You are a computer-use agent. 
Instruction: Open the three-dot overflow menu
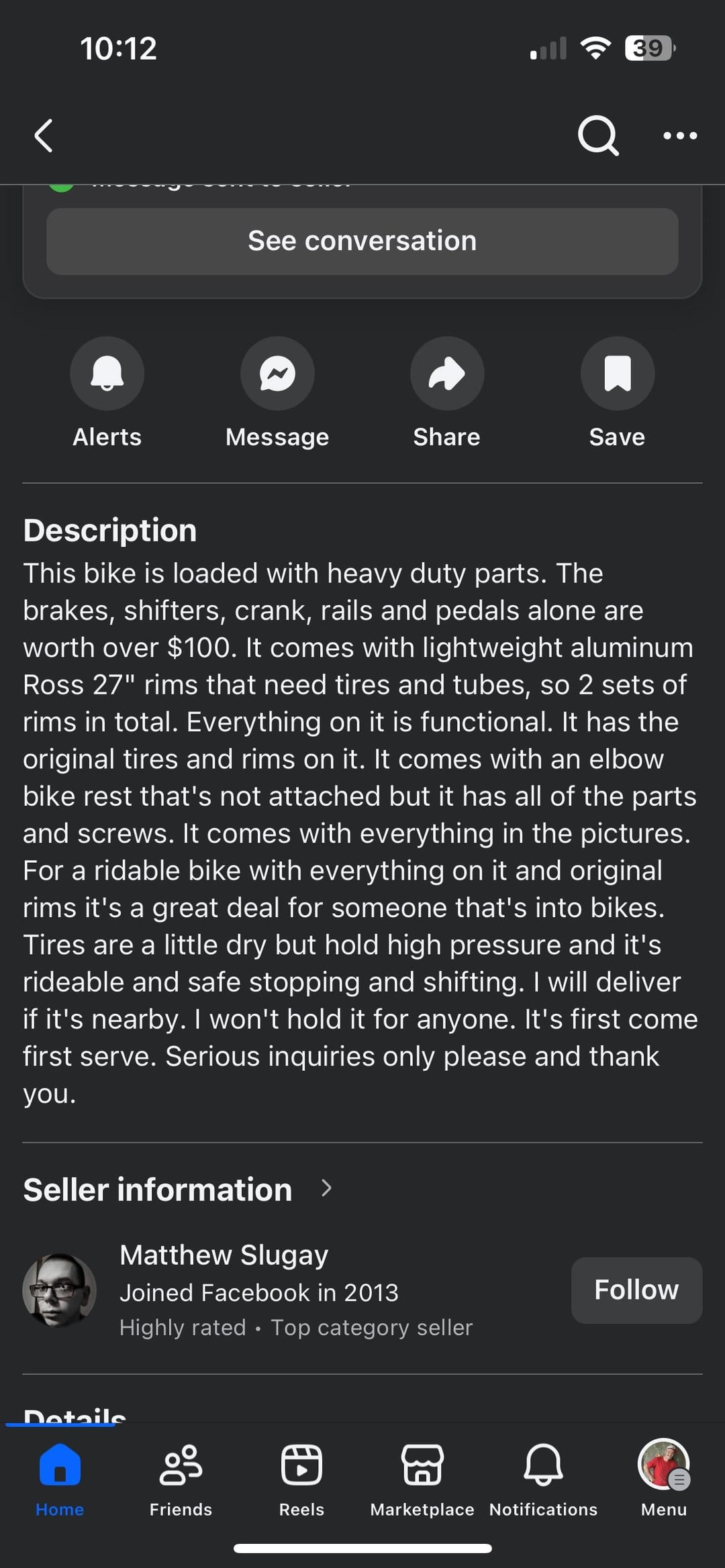pos(680,136)
